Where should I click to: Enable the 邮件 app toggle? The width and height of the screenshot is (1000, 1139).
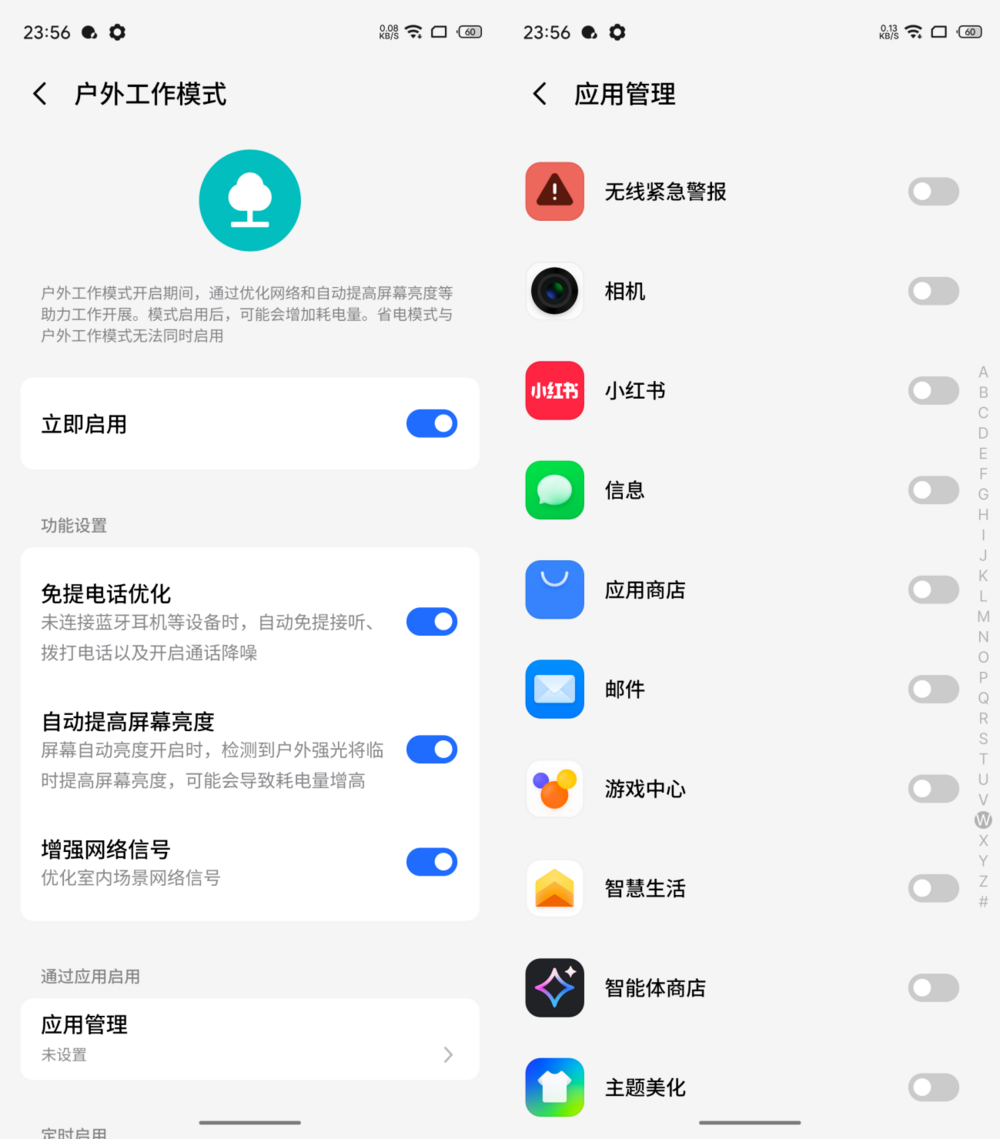pyautogui.click(x=933, y=689)
